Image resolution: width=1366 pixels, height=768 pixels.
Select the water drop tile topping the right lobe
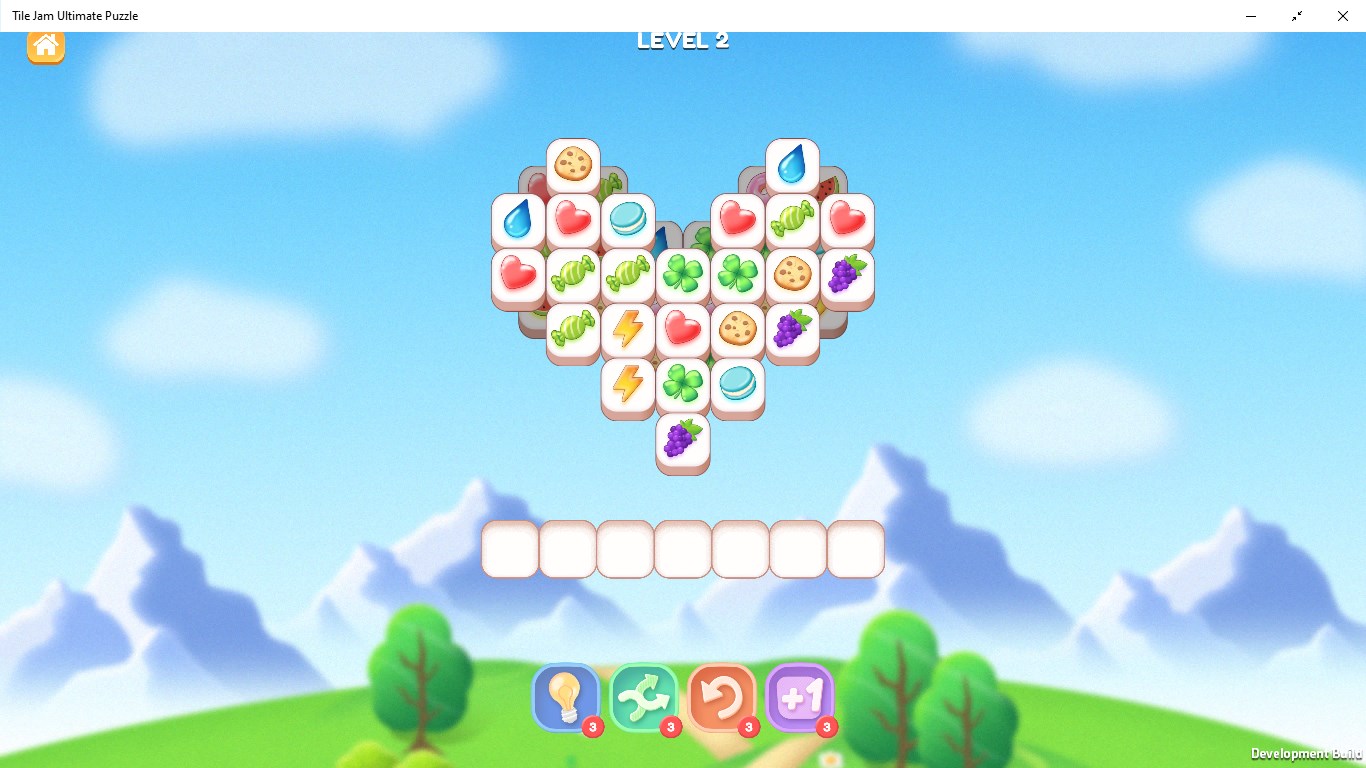[792, 163]
